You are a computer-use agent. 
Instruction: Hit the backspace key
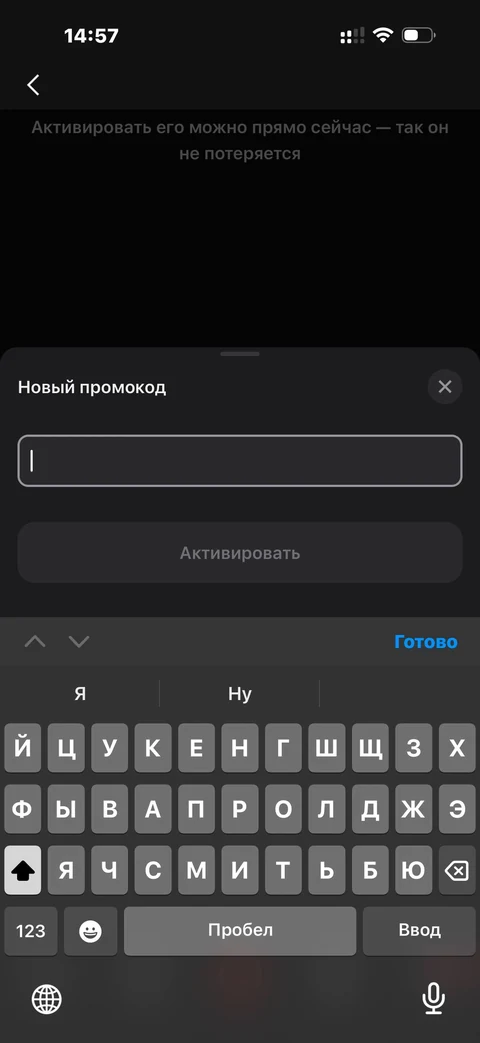tap(457, 870)
